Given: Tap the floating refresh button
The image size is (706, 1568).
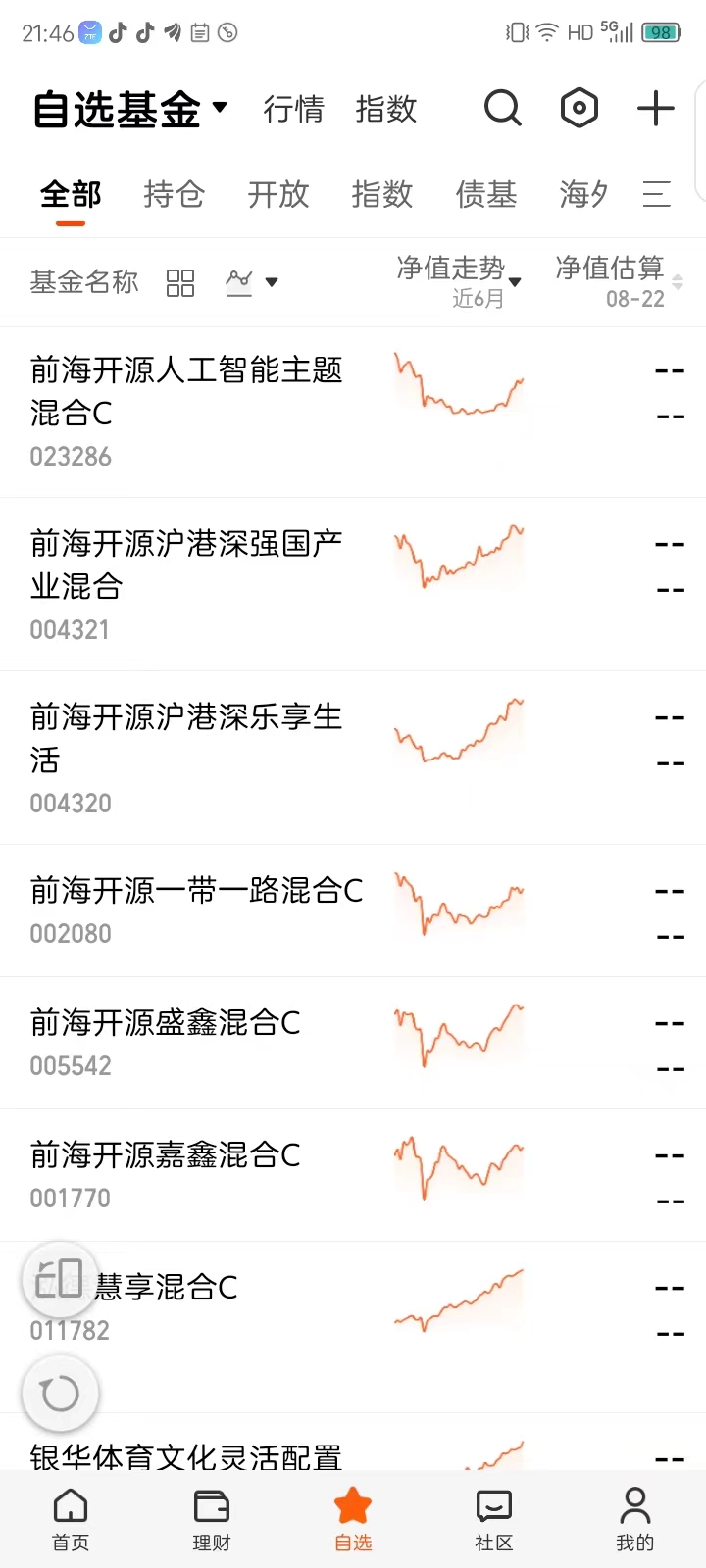Looking at the screenshot, I should pos(60,1393).
